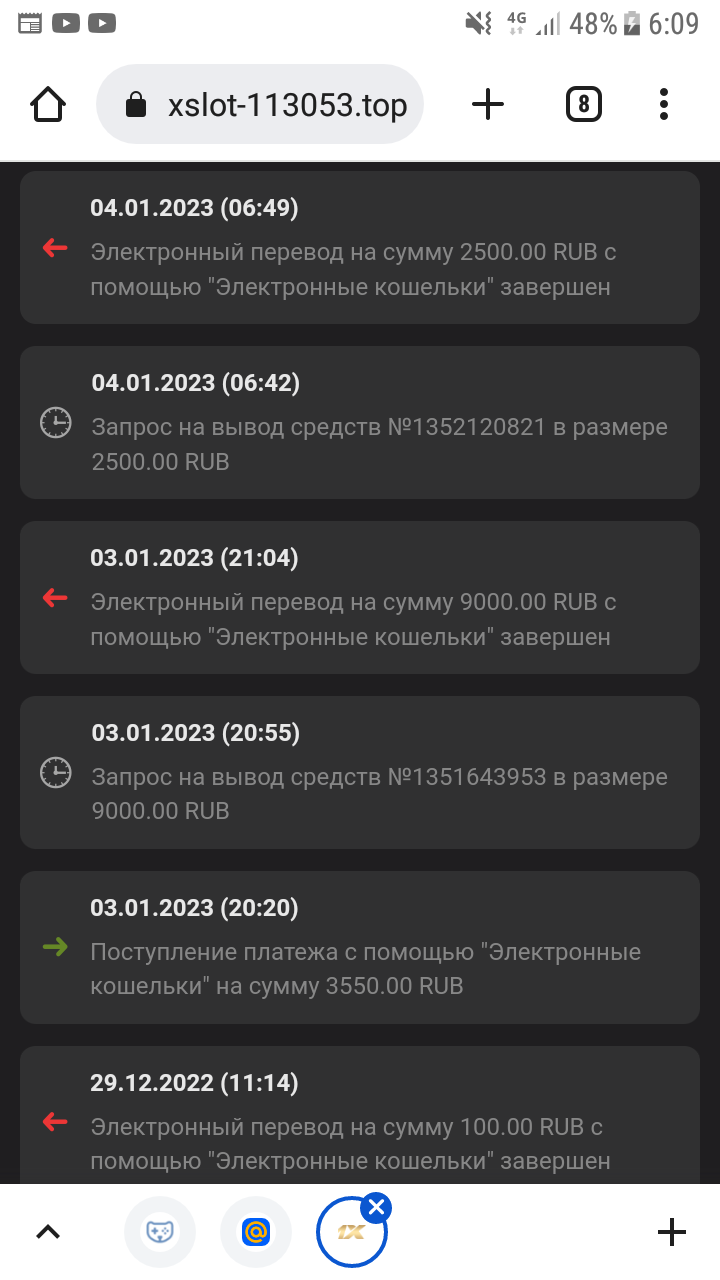Expand the bottom tab strip chevron
Image resolution: width=720 pixels, height=1280 pixels.
click(48, 1232)
